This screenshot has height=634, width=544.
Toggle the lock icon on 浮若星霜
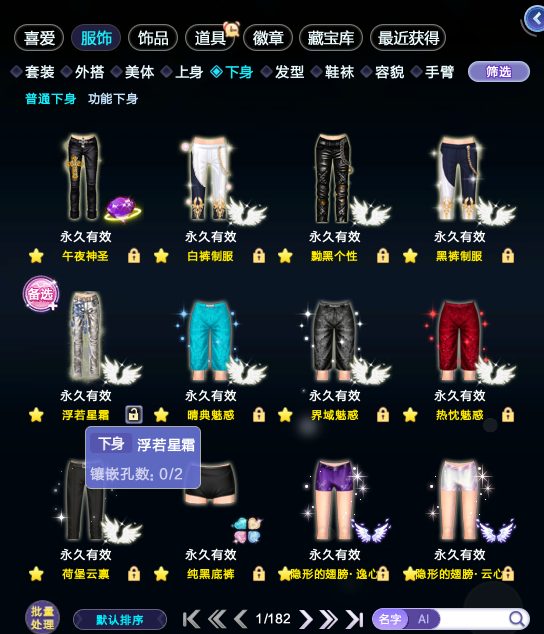tap(134, 415)
